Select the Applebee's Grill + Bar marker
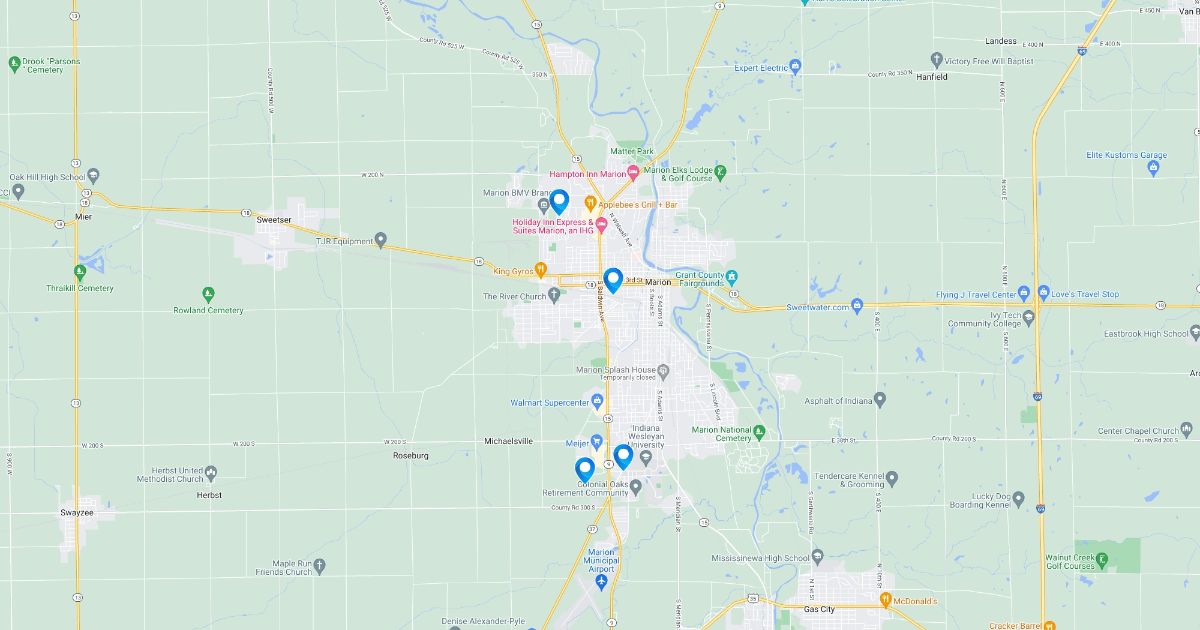 [x=590, y=204]
